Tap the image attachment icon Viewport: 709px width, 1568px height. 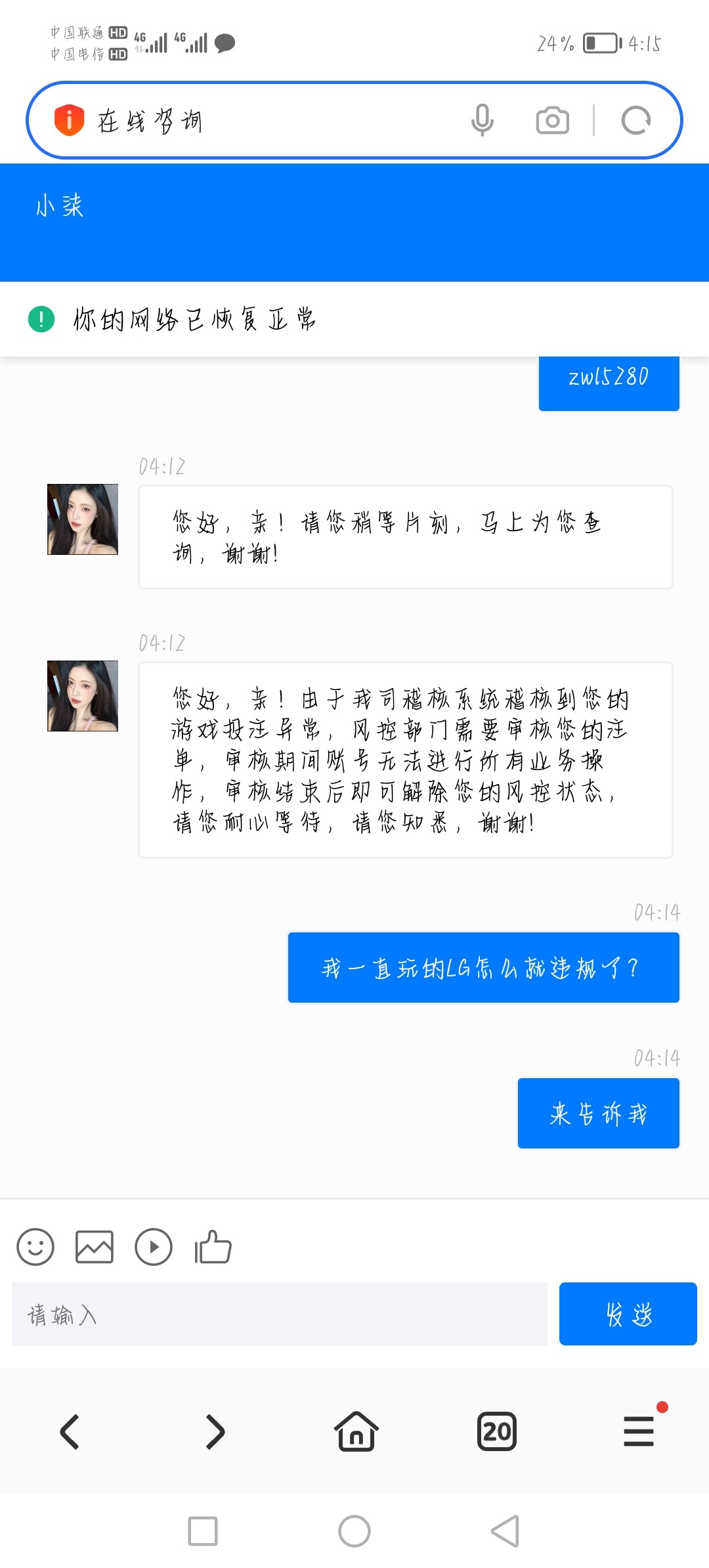(94, 1246)
